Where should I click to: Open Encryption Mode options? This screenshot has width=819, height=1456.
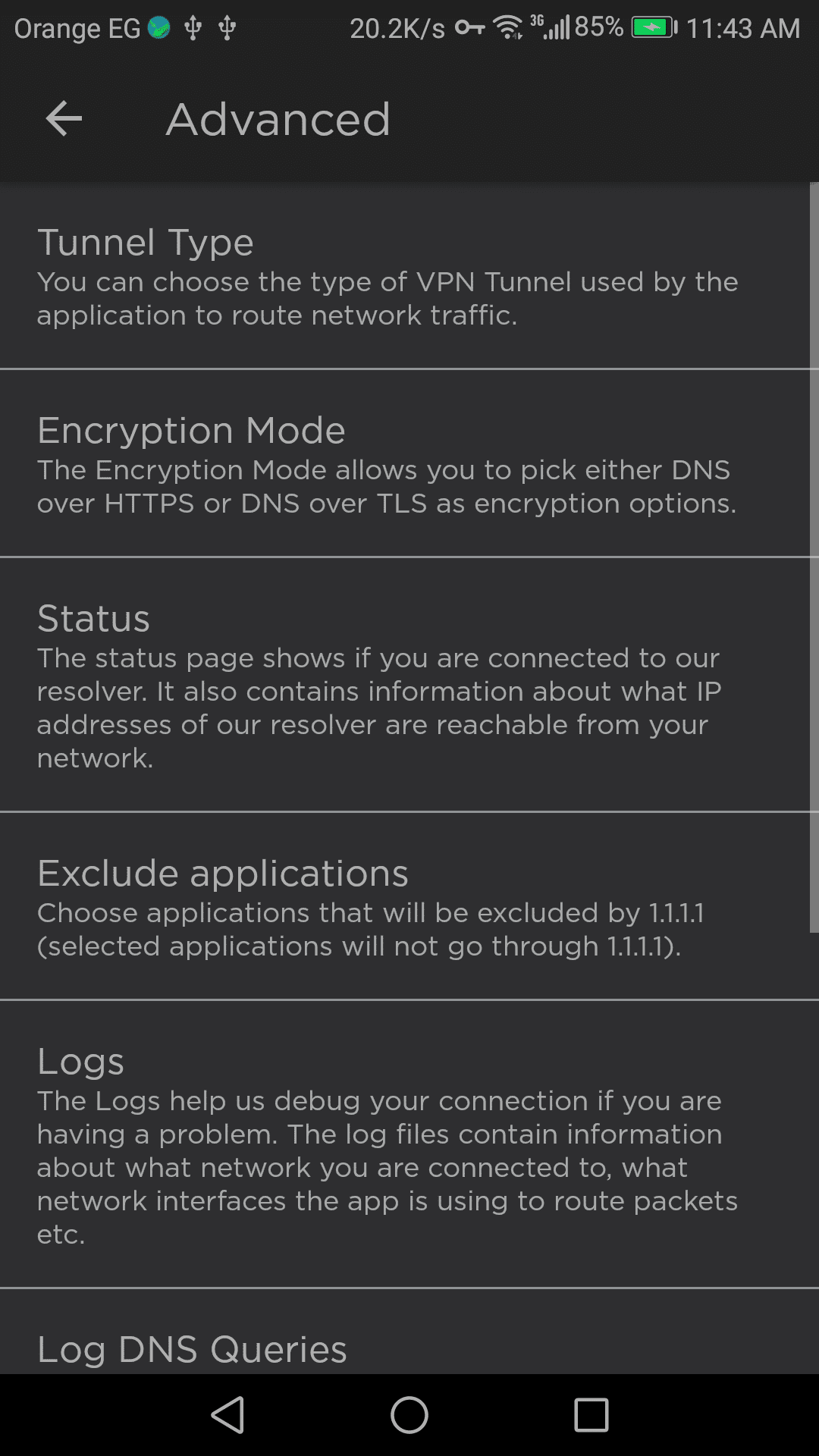(402, 464)
